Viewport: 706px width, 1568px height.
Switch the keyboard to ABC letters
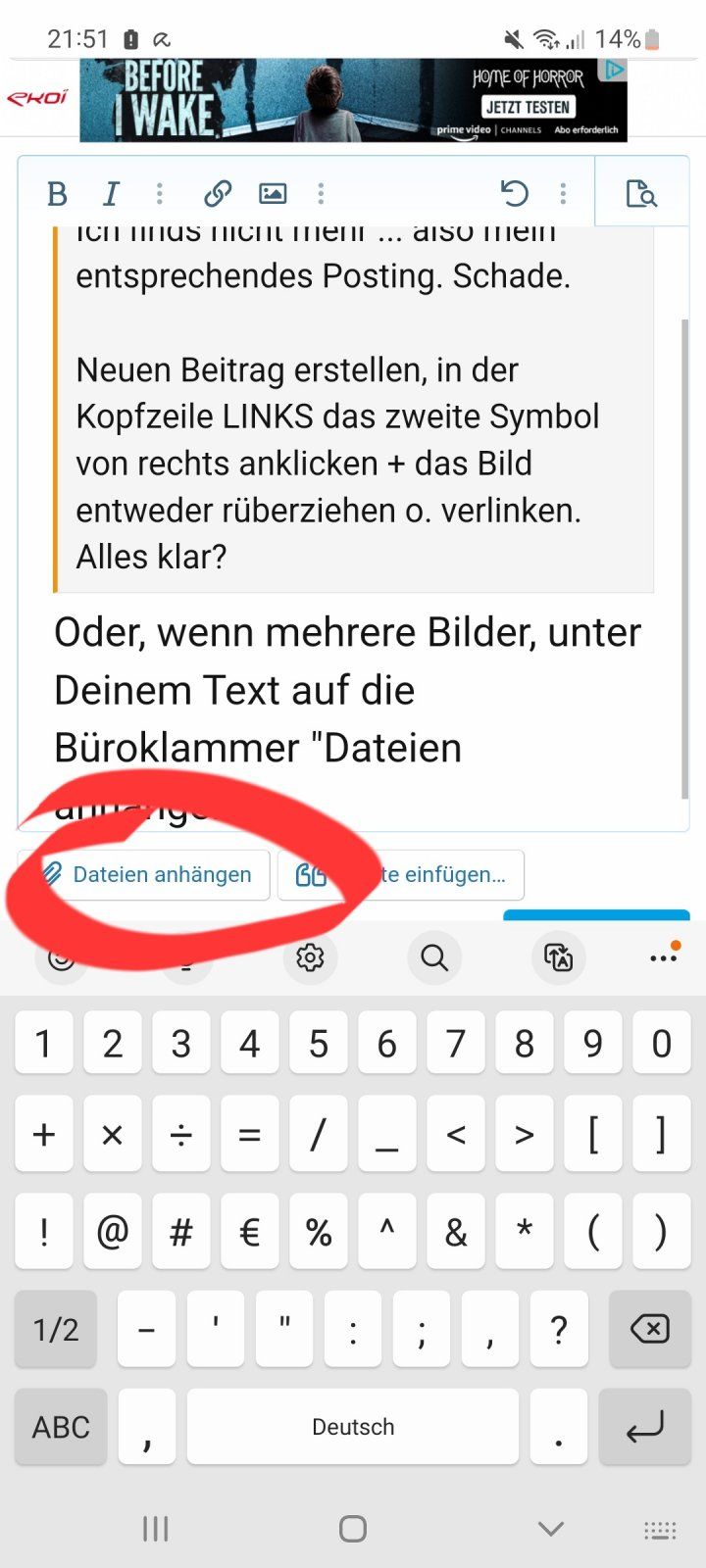pos(61,1427)
